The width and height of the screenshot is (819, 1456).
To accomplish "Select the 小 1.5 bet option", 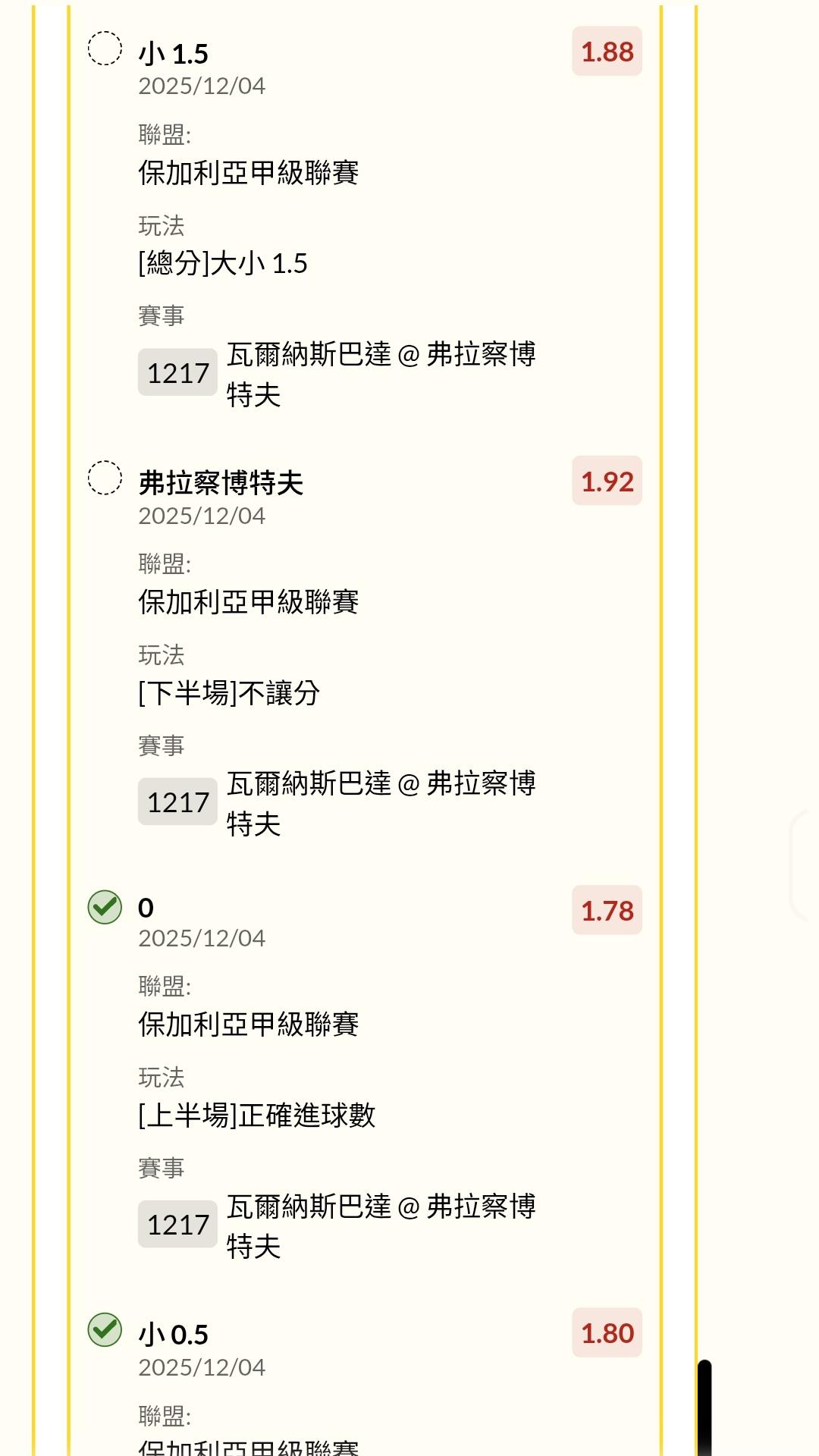I will [x=105, y=49].
